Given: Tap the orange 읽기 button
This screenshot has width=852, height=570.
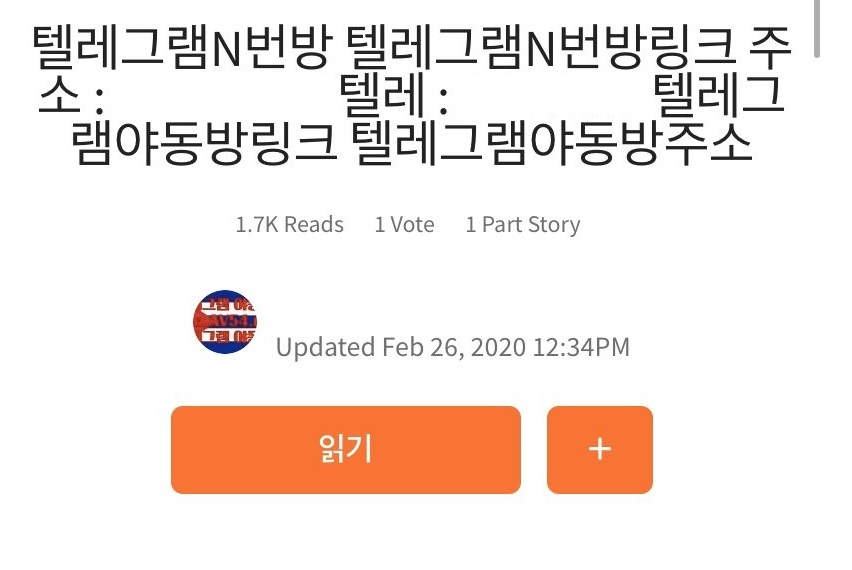Looking at the screenshot, I should tap(346, 450).
